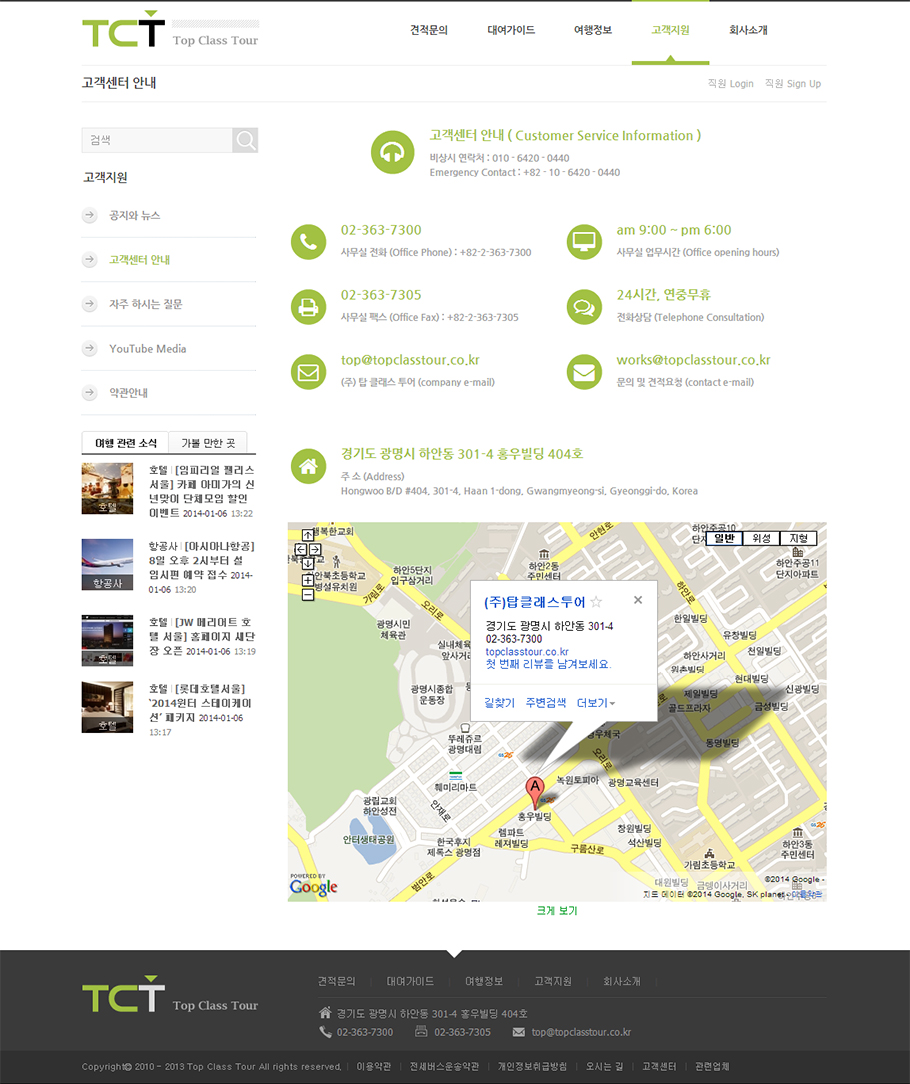Select 길찾기 in the map popup
This screenshot has width=910, height=1084.
(x=499, y=703)
